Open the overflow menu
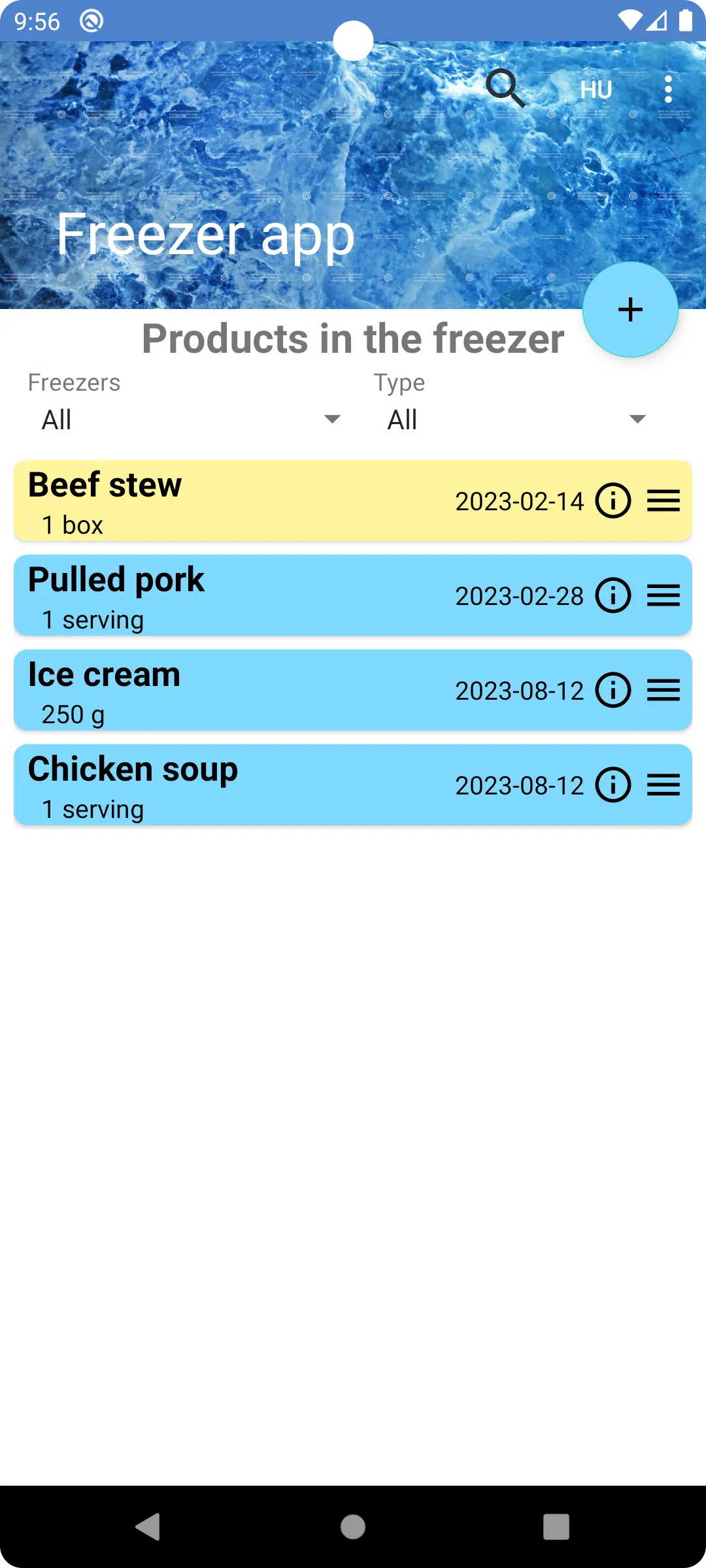This screenshot has width=706, height=1568. 668,89
